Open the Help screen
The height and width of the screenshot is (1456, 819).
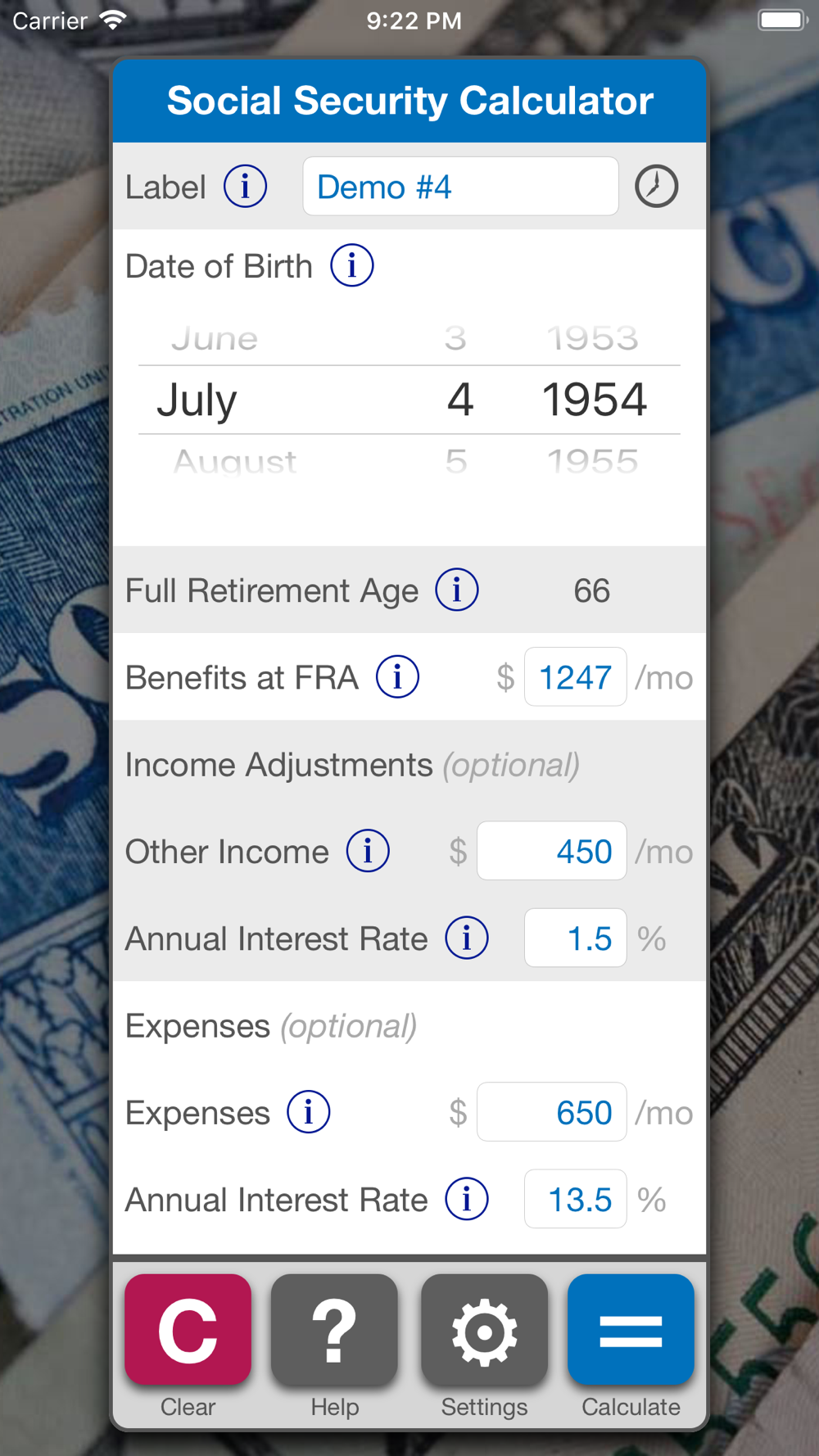tap(334, 1329)
